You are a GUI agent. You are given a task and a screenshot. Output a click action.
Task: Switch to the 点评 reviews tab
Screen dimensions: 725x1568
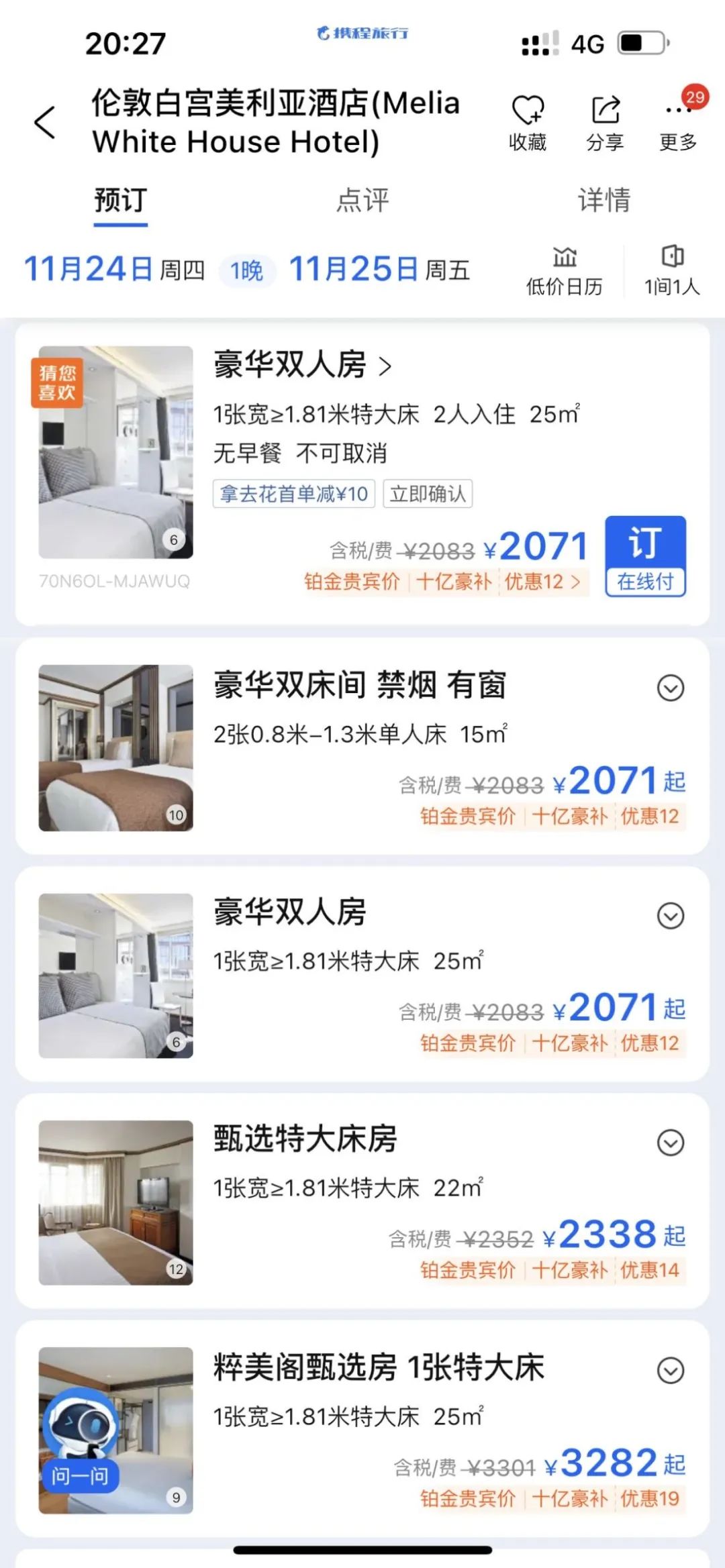click(x=362, y=200)
